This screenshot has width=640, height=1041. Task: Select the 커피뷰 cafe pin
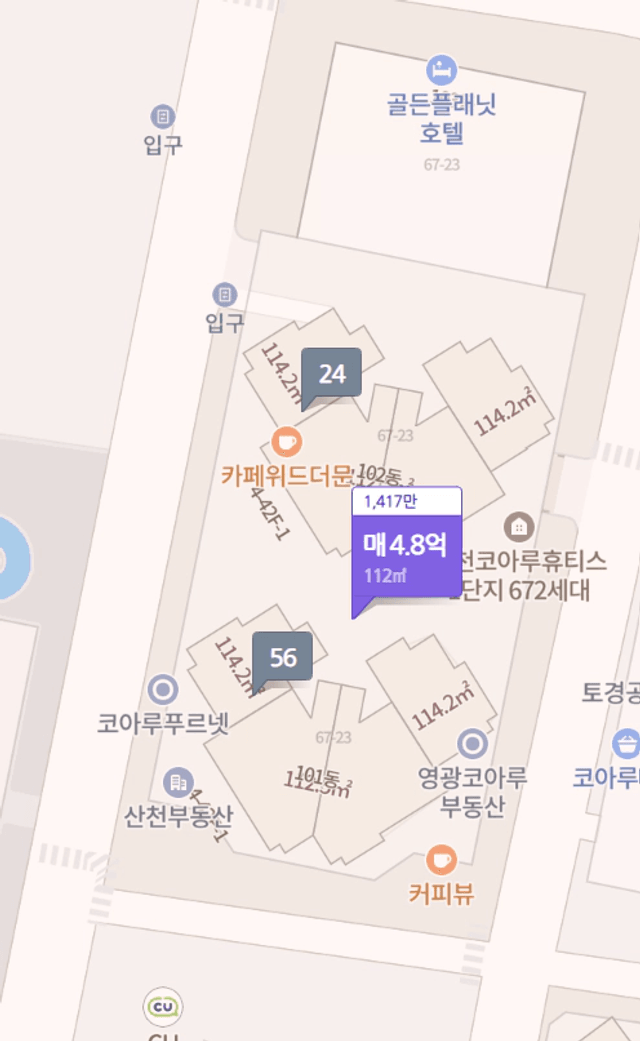tap(441, 860)
